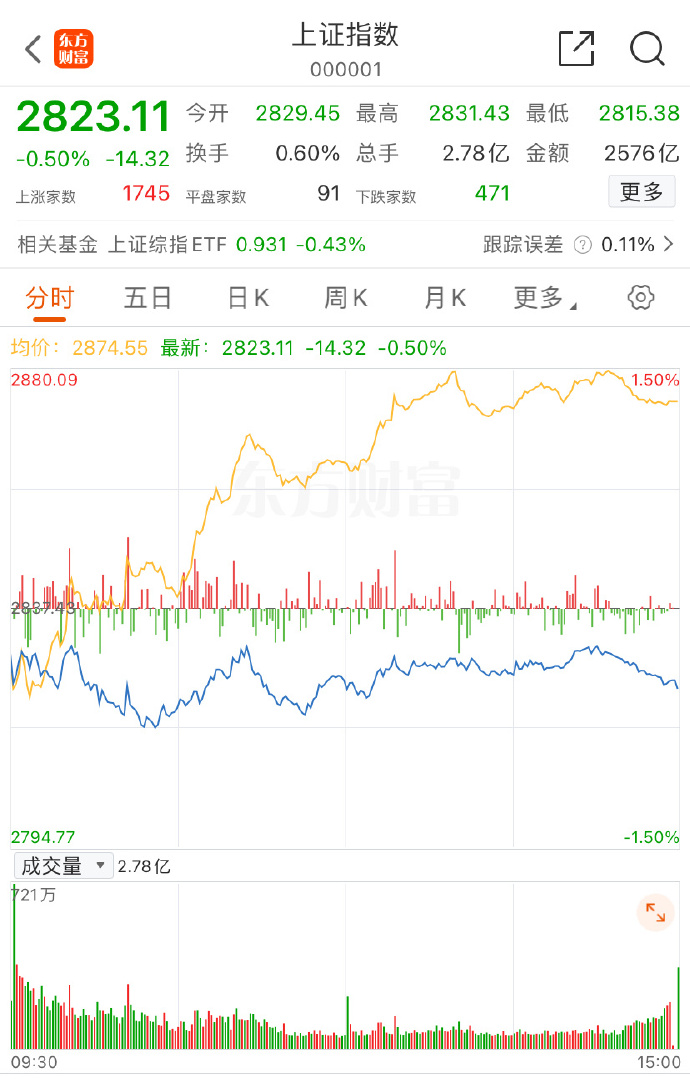Select the 日K chart tab
Viewport: 690px width, 1081px height.
tap(248, 297)
